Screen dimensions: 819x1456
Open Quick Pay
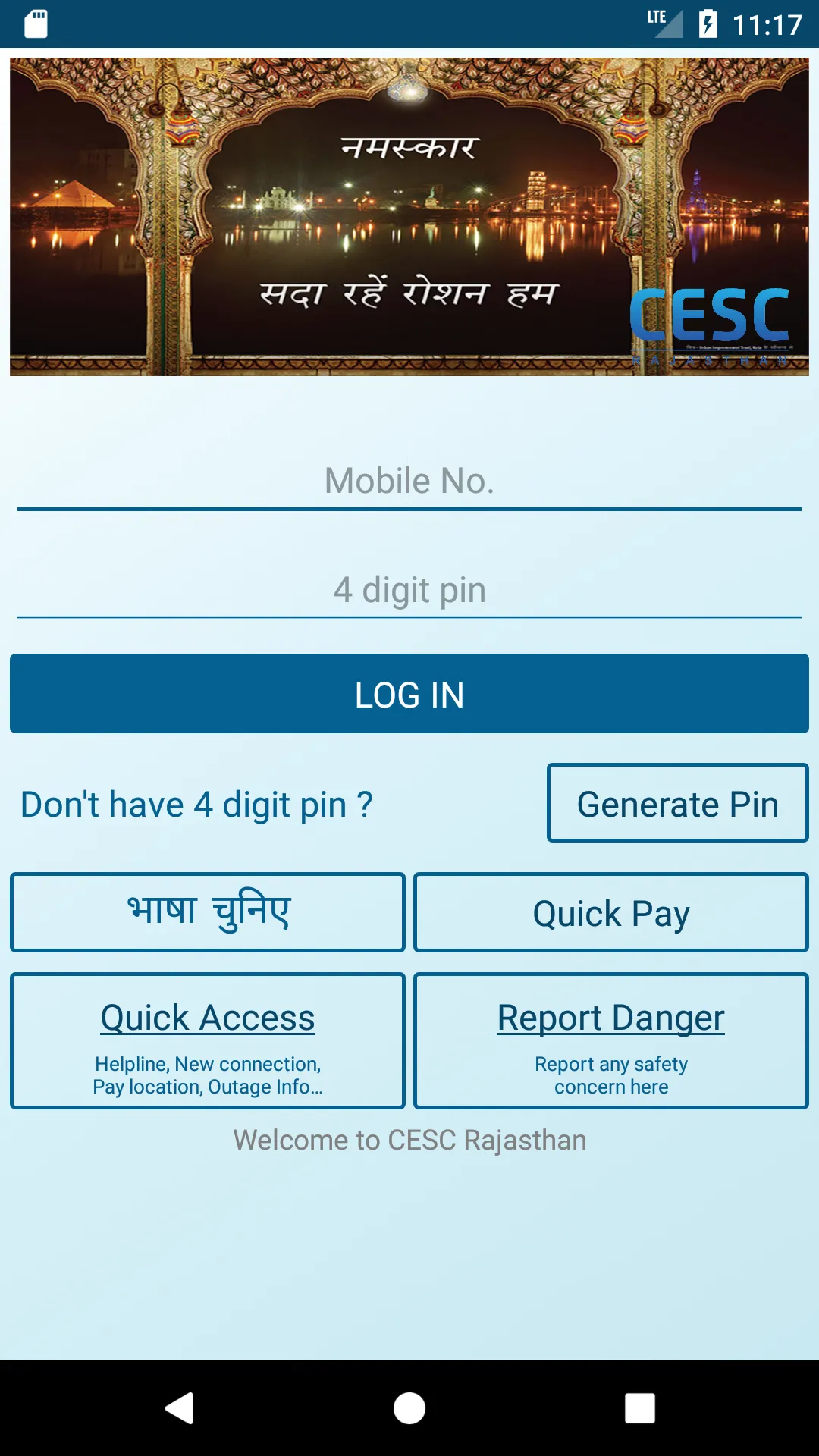[x=611, y=912]
